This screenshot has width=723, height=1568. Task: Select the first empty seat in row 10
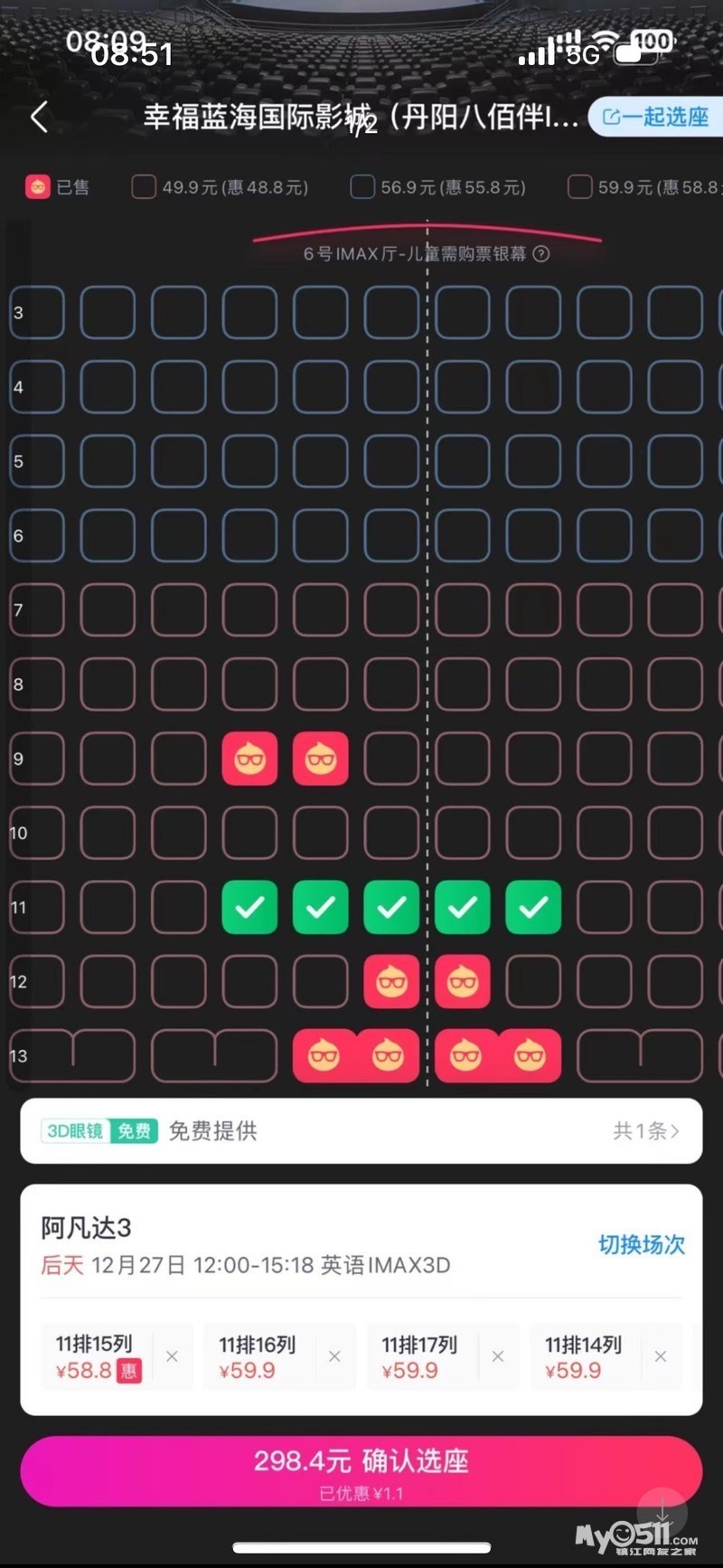pos(37,833)
